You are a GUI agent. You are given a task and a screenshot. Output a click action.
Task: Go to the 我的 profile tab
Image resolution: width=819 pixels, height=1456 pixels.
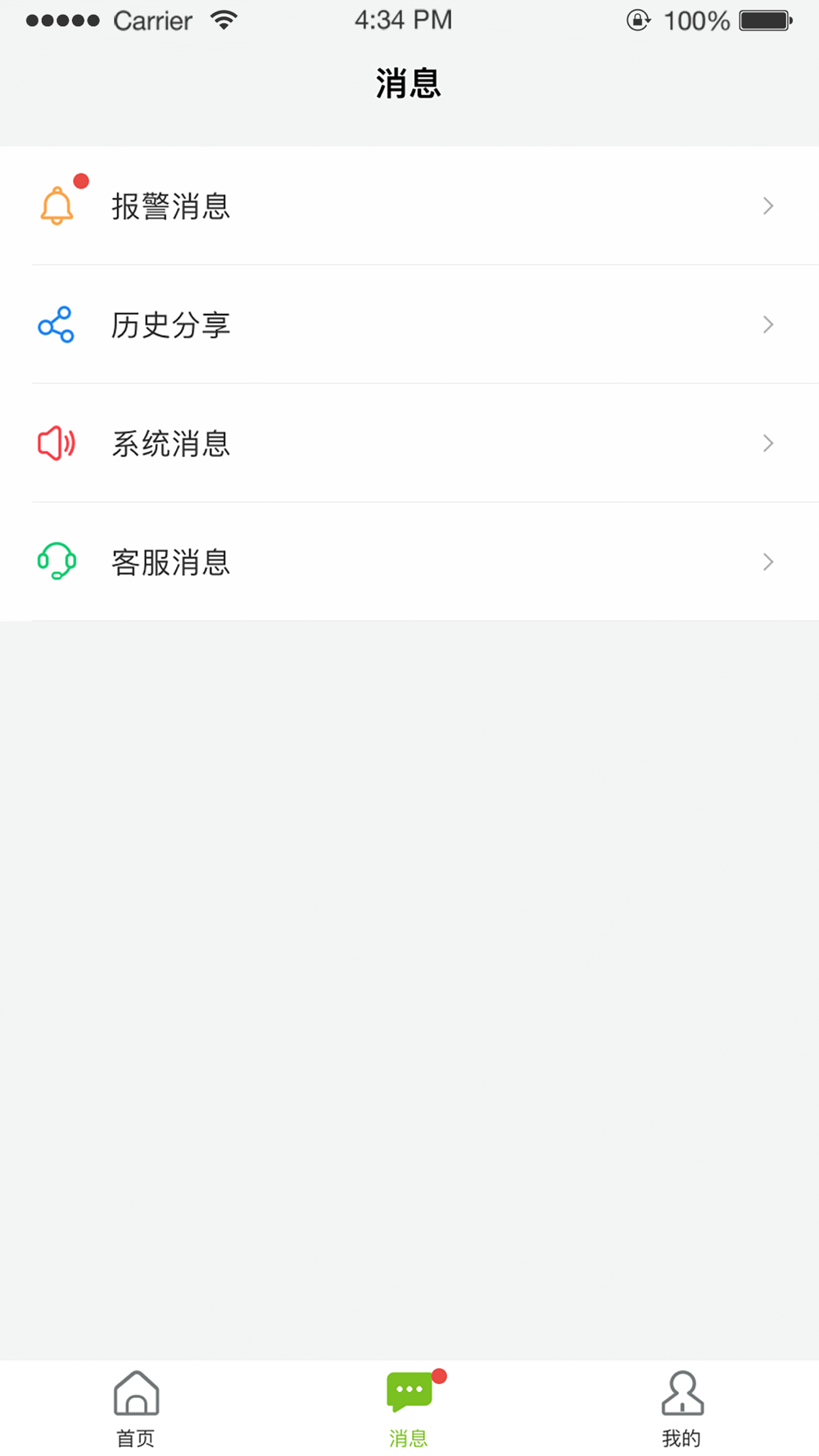[682, 1409]
